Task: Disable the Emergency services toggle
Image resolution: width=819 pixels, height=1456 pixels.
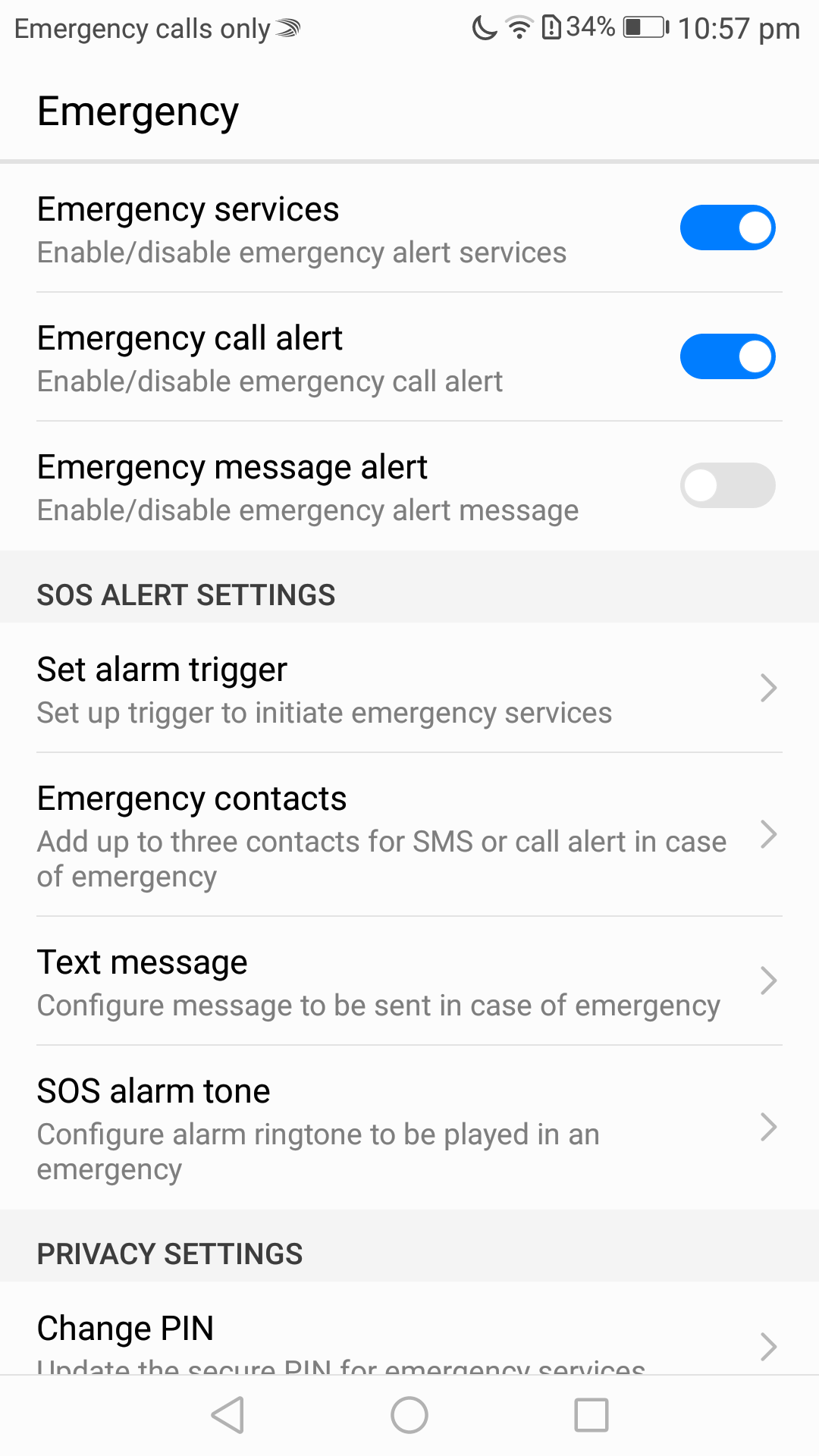Action: point(727,227)
